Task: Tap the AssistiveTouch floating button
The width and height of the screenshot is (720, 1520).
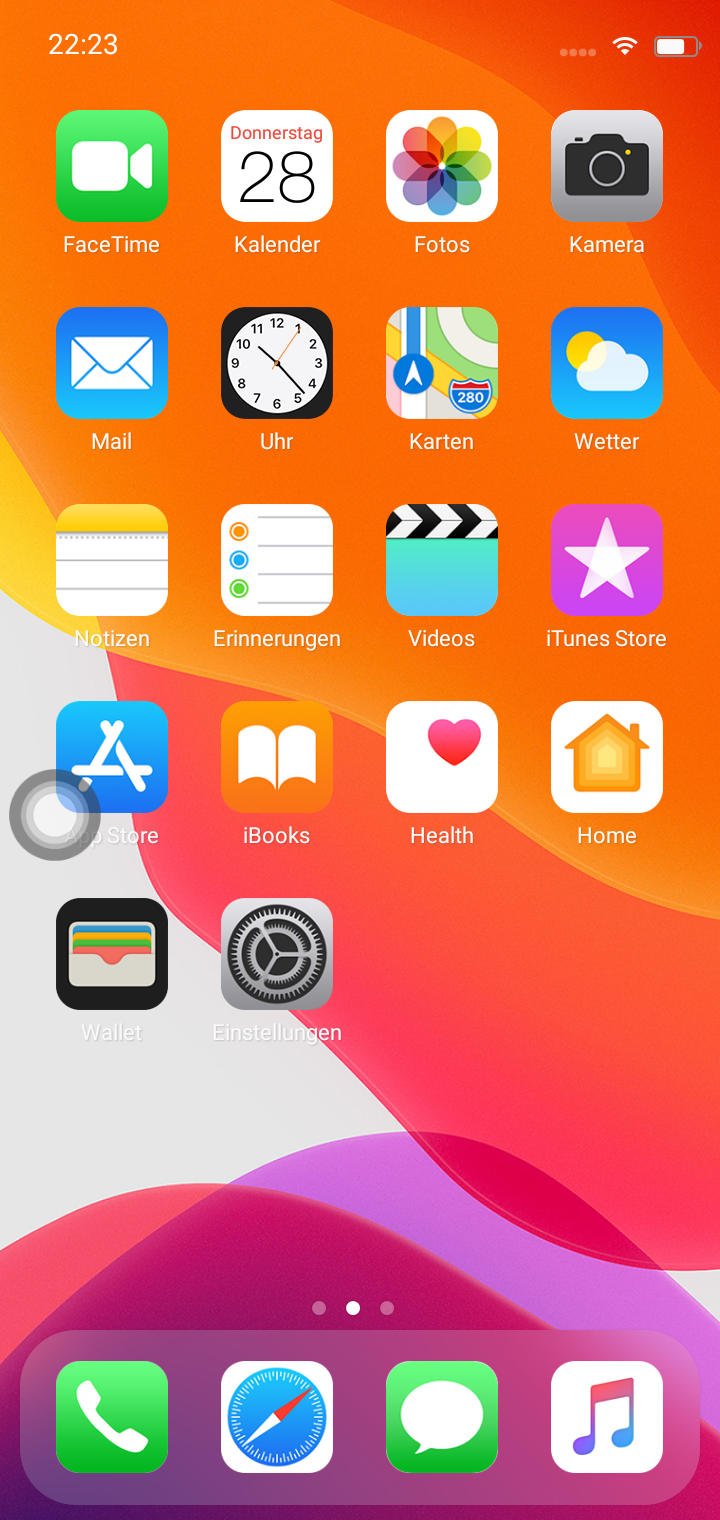Action: pyautogui.click(x=54, y=815)
